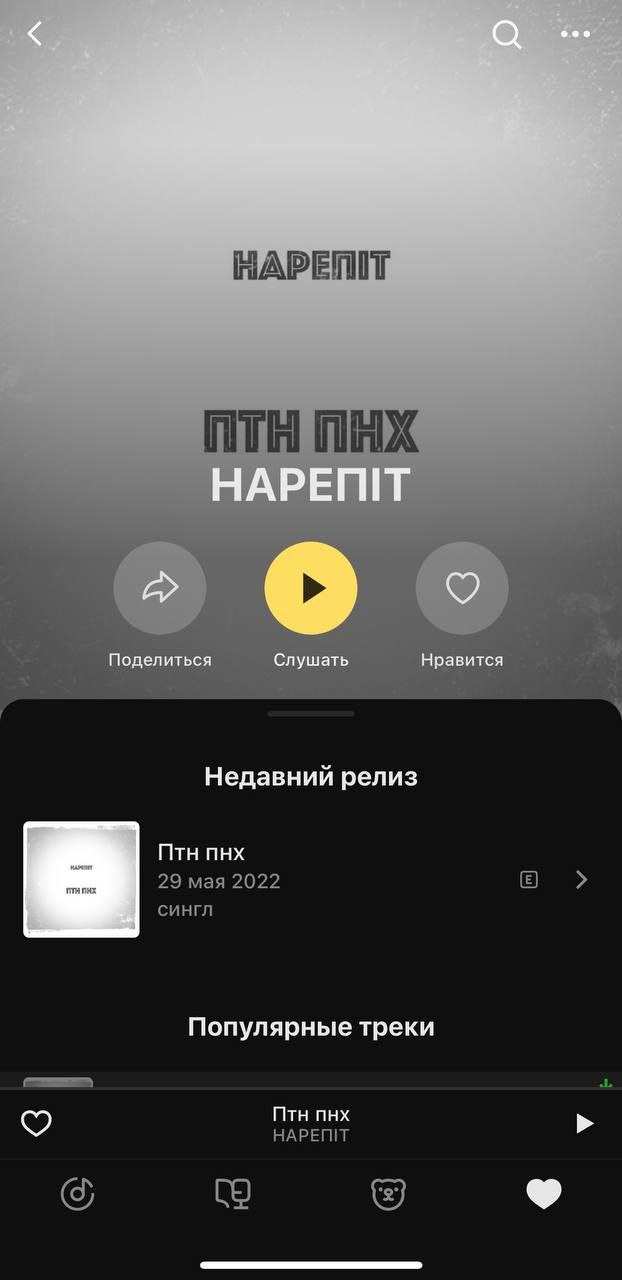The width and height of the screenshot is (622, 1280).
Task: Tap the Поделиться share button
Action: click(160, 588)
